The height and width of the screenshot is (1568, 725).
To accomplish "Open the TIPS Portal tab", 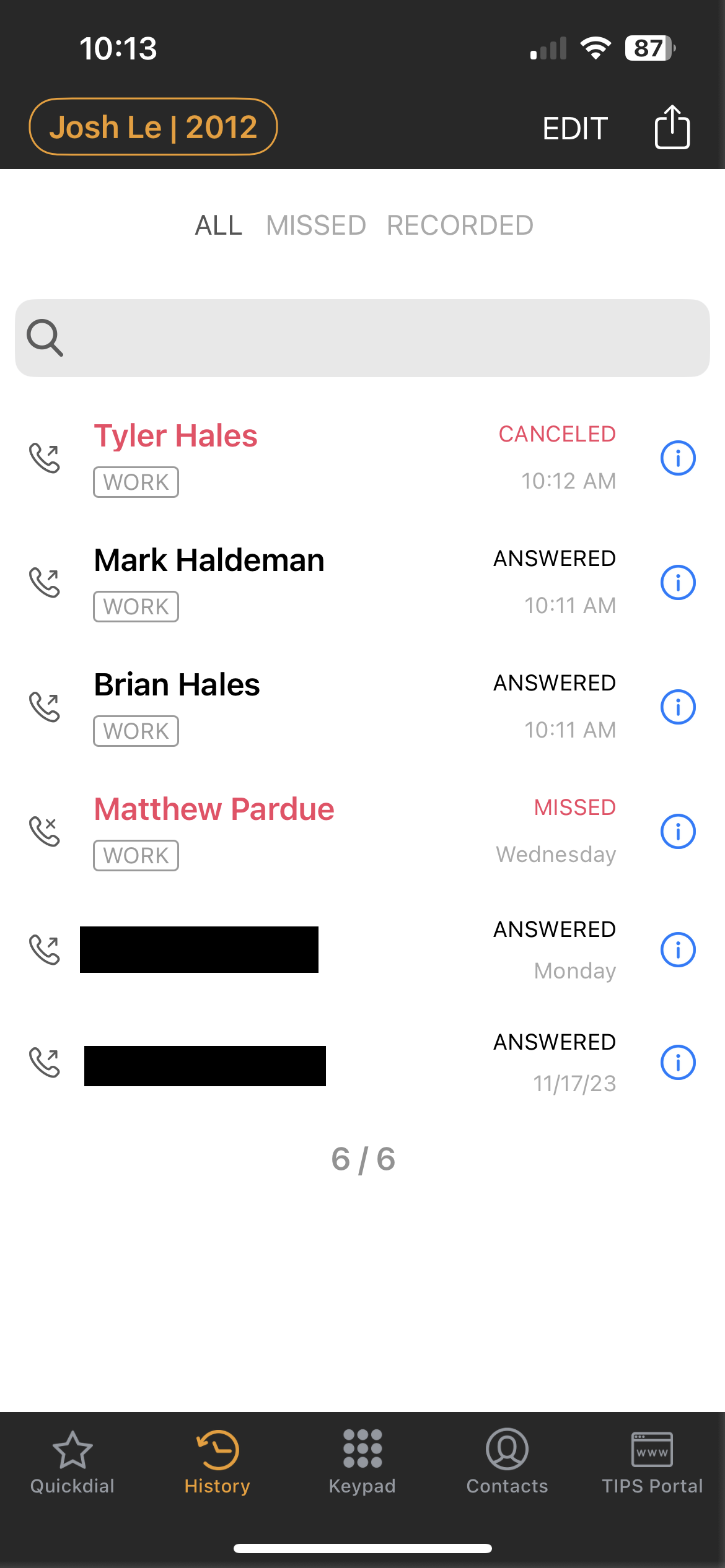I will (x=652, y=1462).
